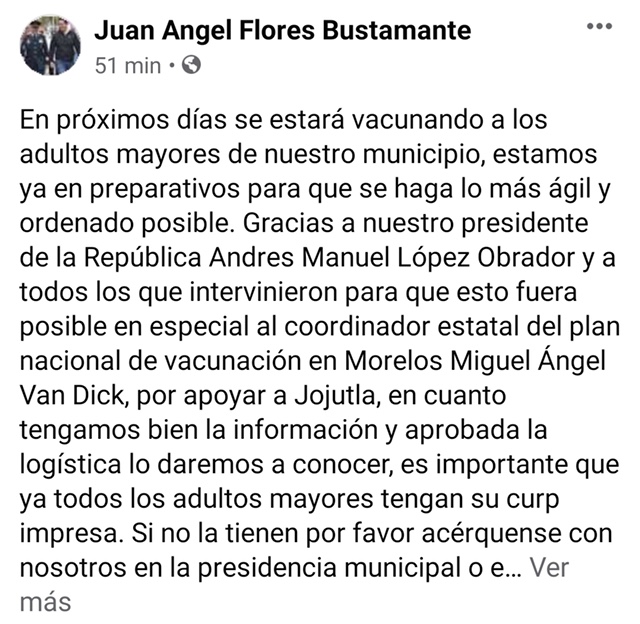Image resolution: width=640 pixels, height=624 pixels.
Task: Tap the author's profile picture
Action: tap(50, 45)
